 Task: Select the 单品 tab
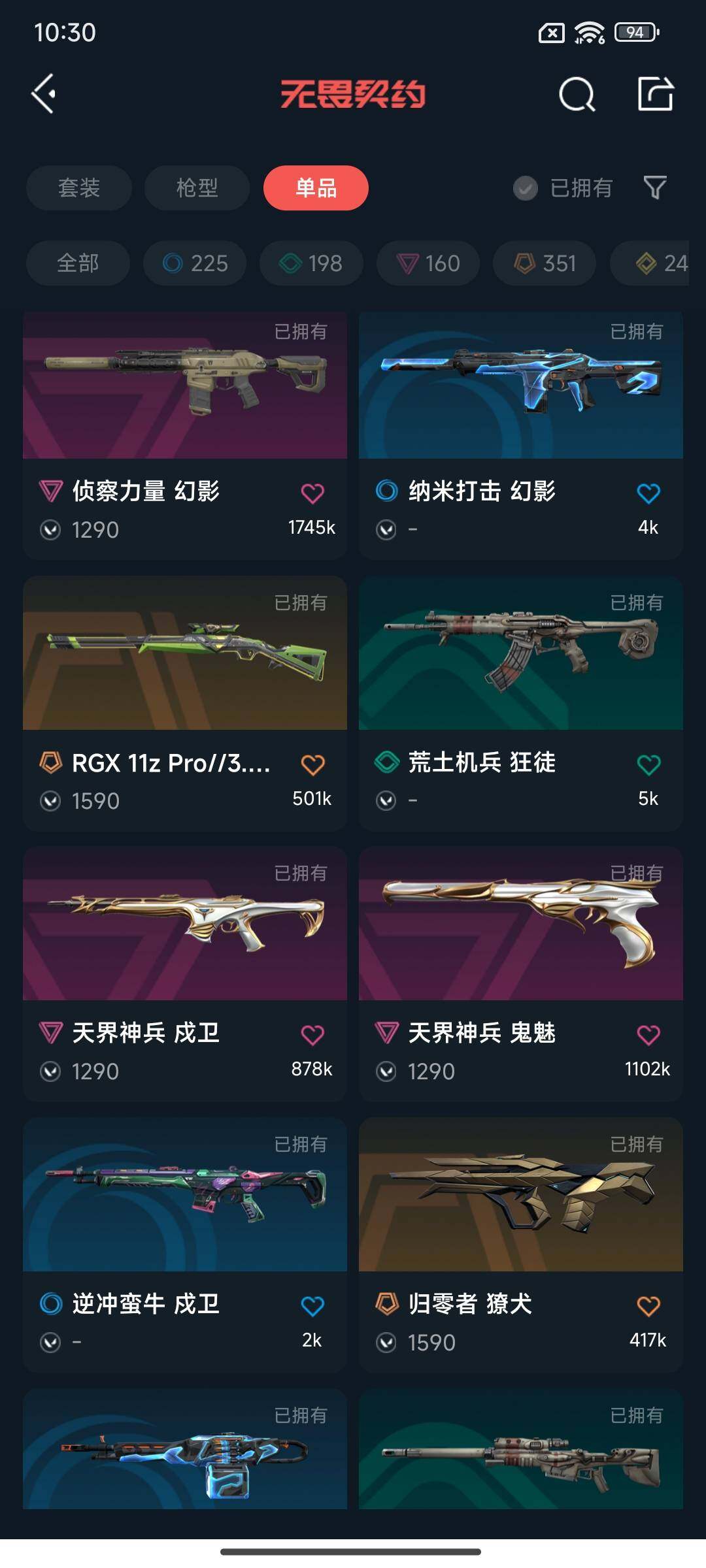tap(316, 188)
